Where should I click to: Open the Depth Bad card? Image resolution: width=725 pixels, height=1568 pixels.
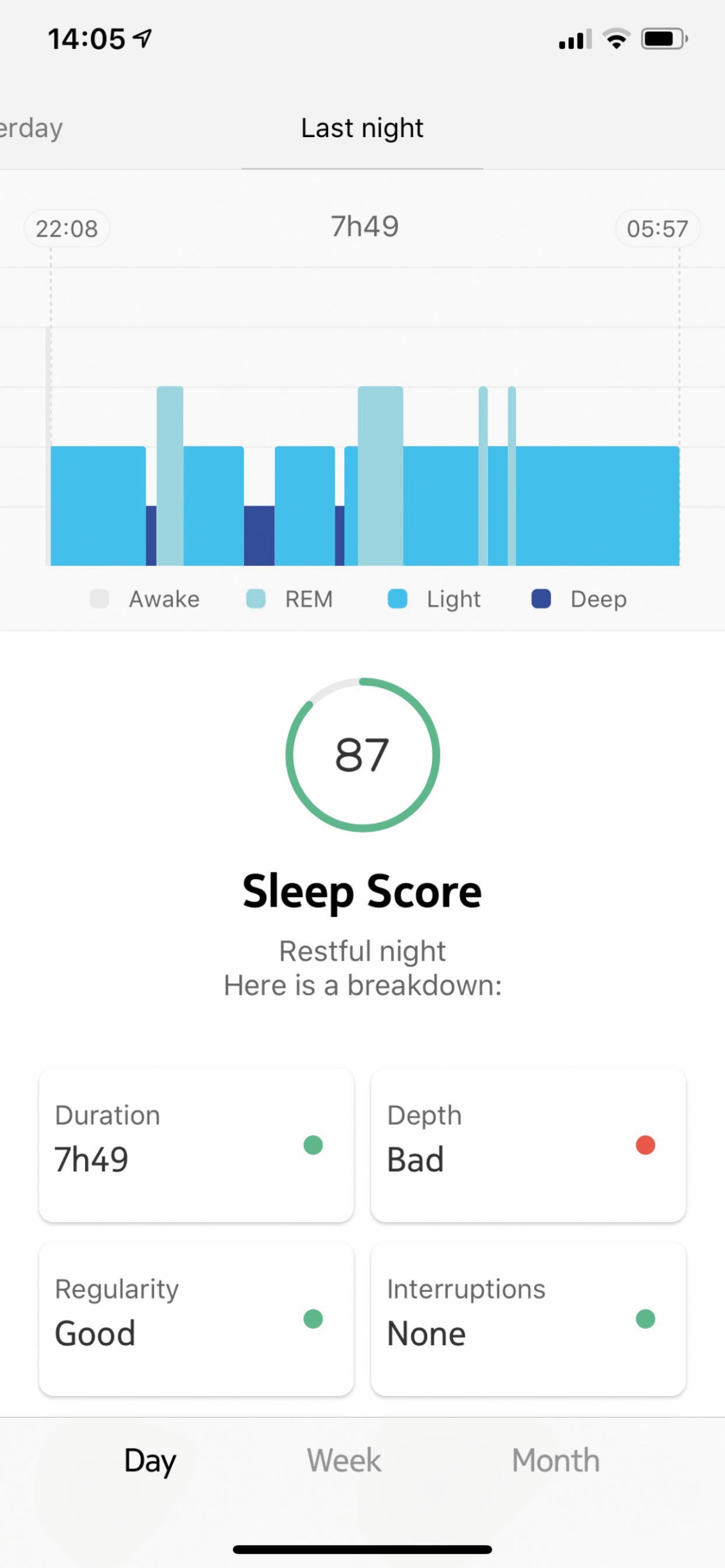coord(528,1144)
